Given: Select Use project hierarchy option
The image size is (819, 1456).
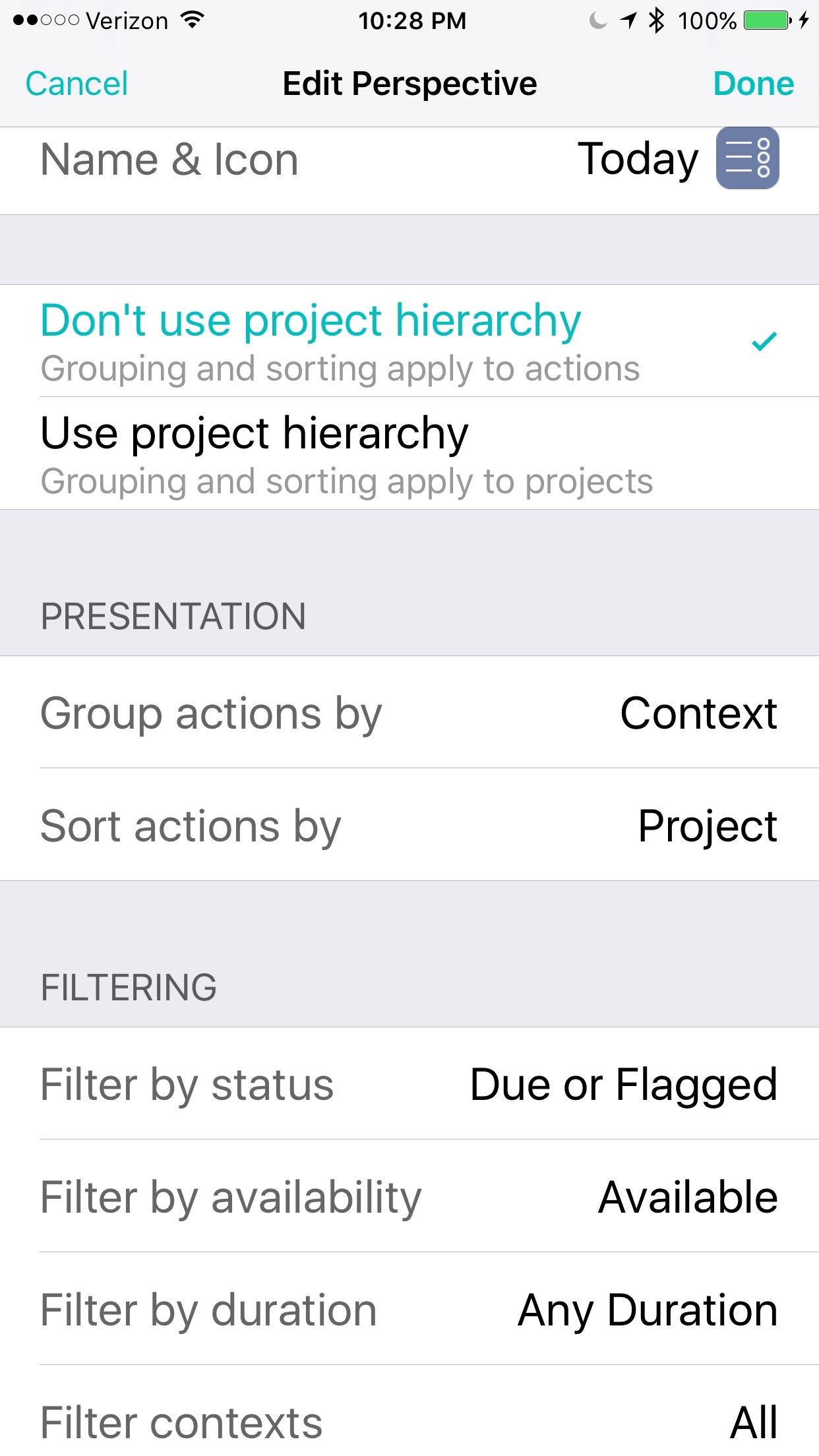Looking at the screenshot, I should 409,453.
